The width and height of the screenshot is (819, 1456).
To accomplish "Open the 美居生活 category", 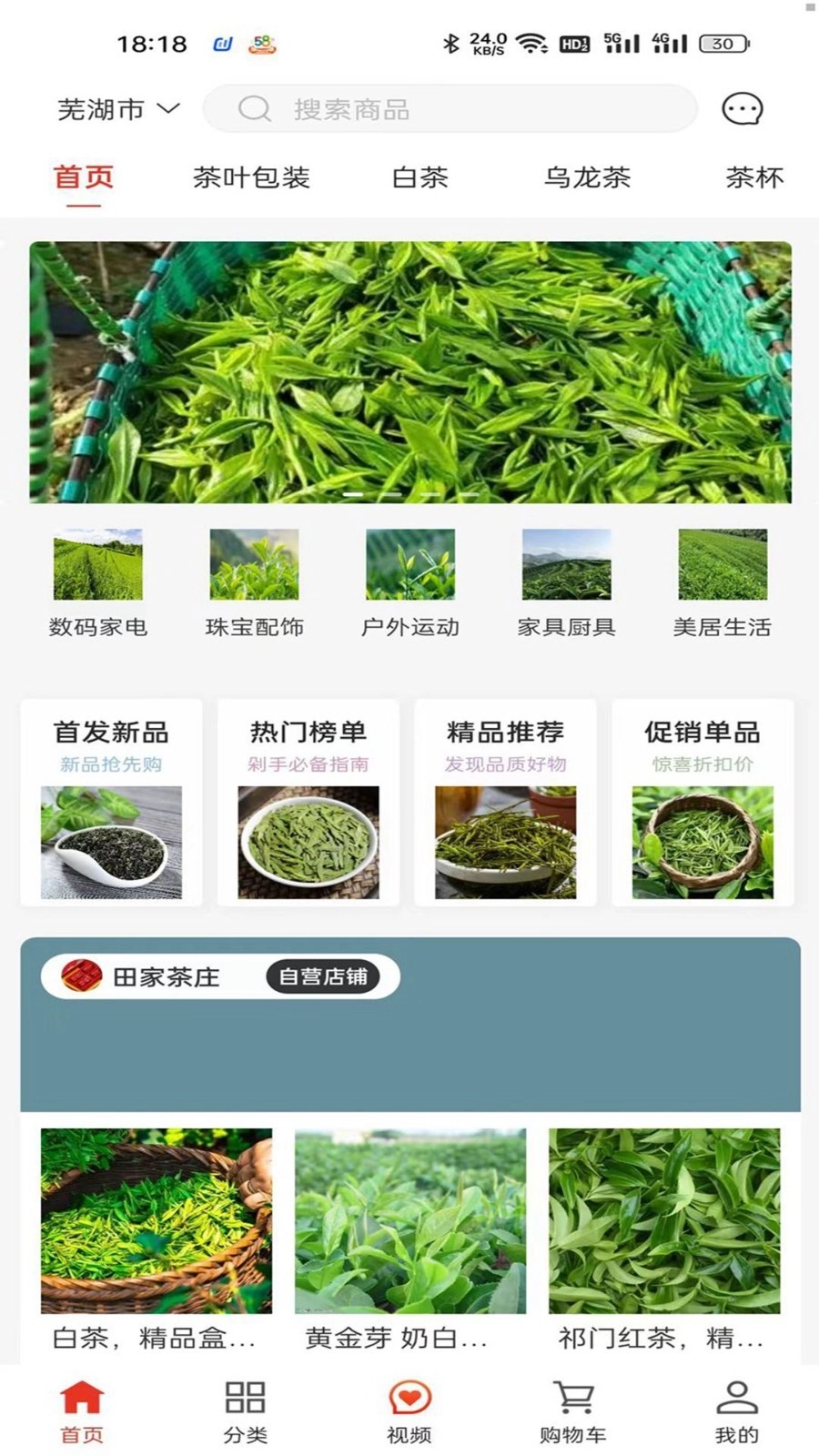I will pos(723,582).
